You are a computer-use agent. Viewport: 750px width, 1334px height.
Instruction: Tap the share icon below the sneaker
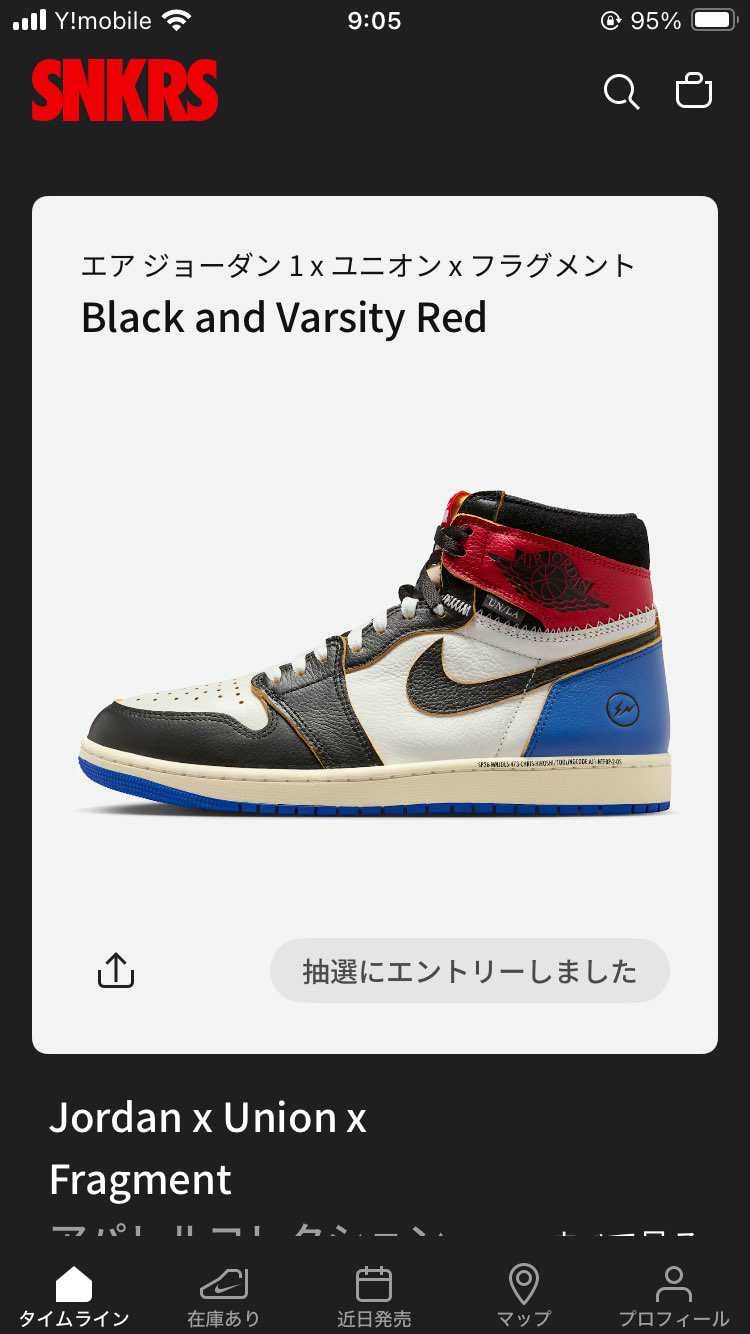116,970
